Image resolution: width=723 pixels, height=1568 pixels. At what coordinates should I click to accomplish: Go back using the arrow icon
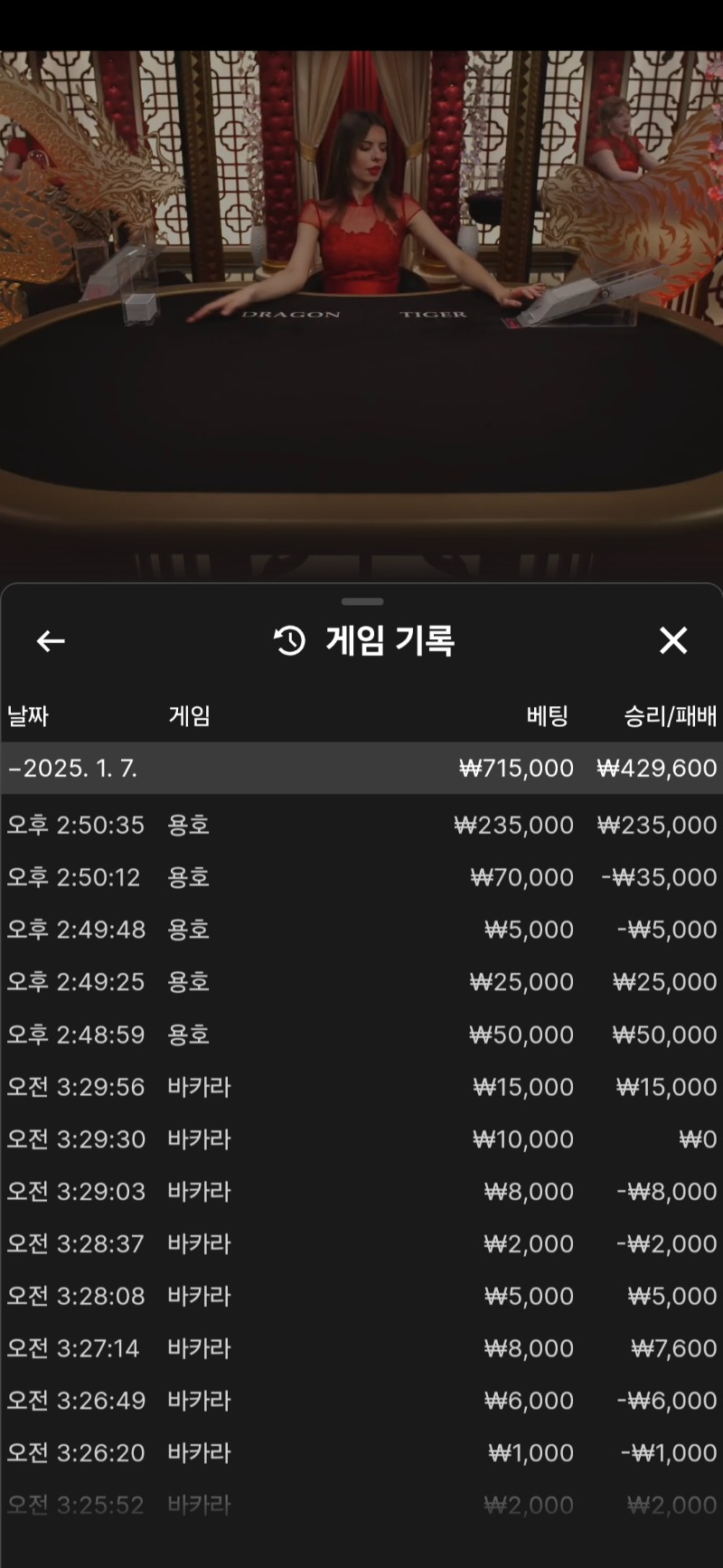pos(51,641)
